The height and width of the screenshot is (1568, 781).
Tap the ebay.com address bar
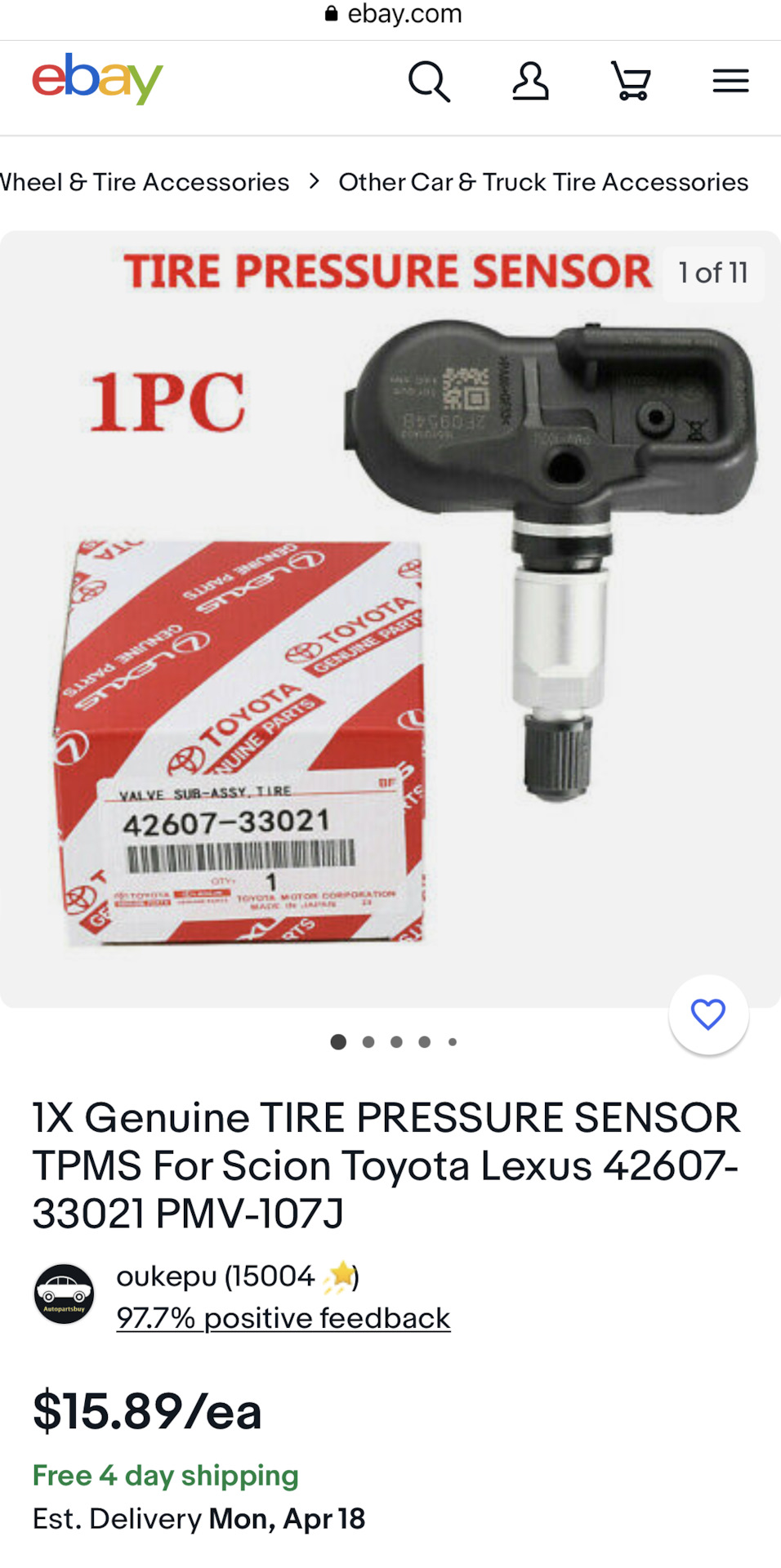394,14
